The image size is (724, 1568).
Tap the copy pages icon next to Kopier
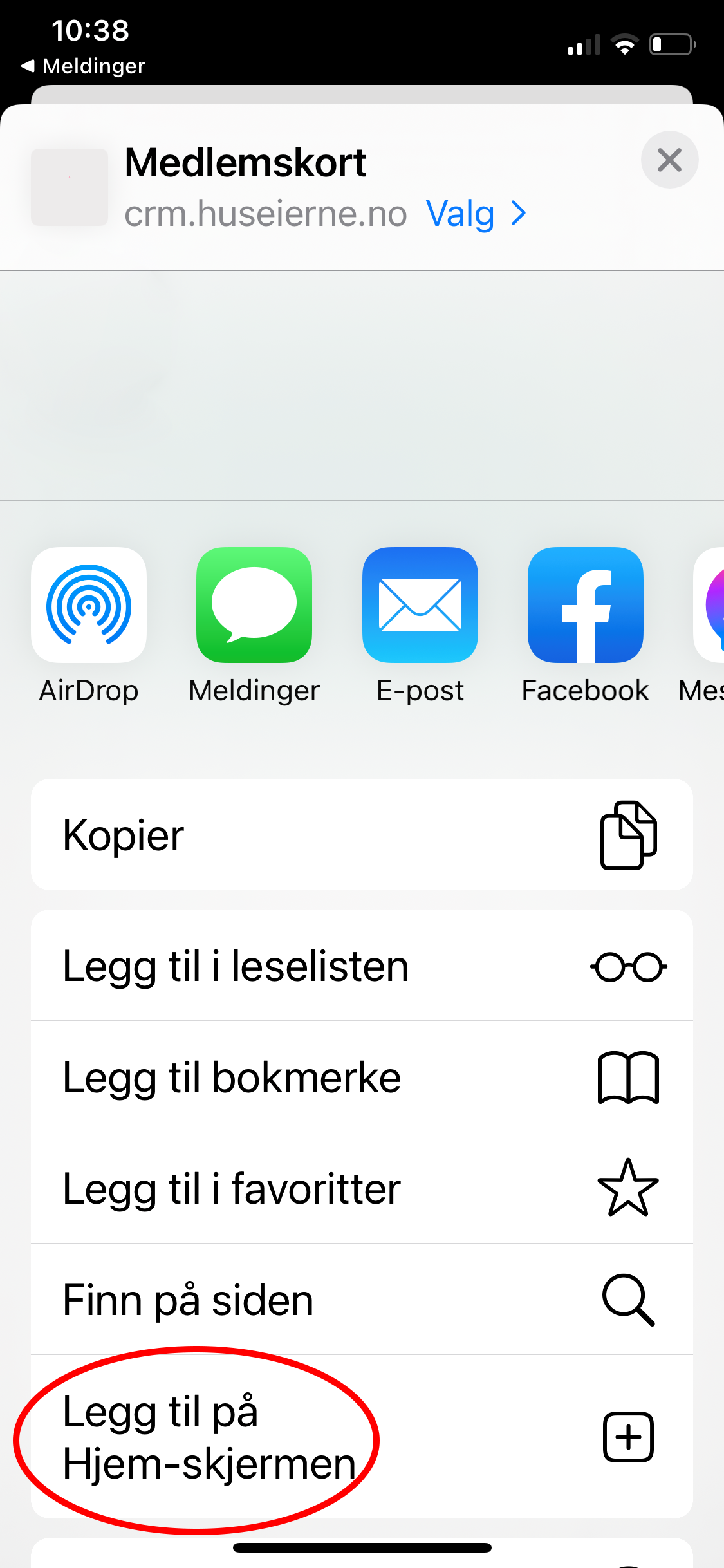tap(627, 834)
